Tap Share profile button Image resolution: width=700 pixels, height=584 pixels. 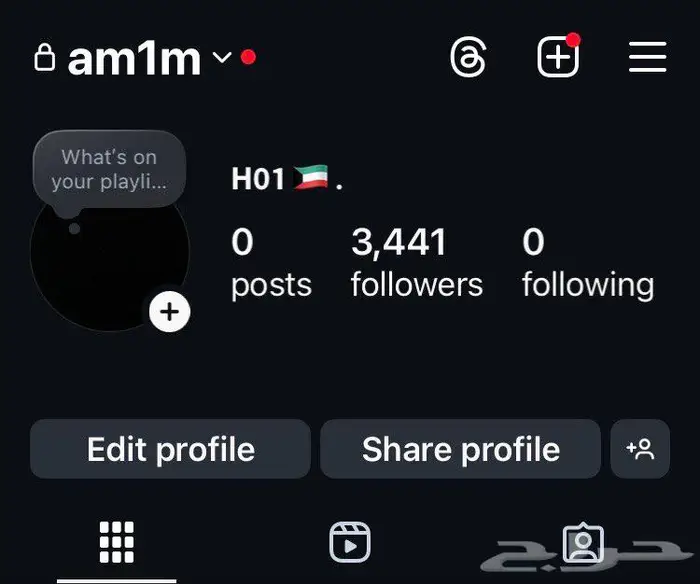[460, 449]
